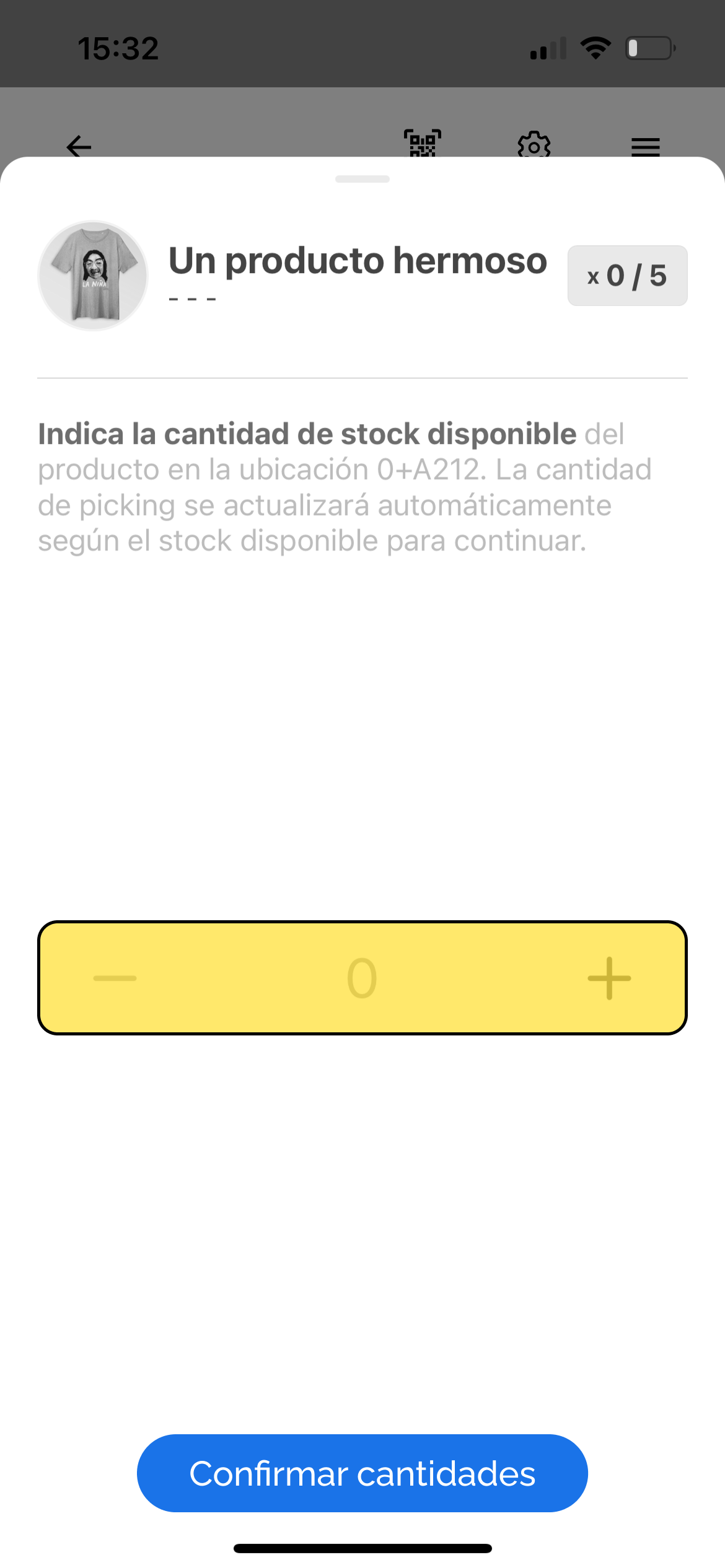
Task: Open the settings gear icon
Action: pos(534,144)
